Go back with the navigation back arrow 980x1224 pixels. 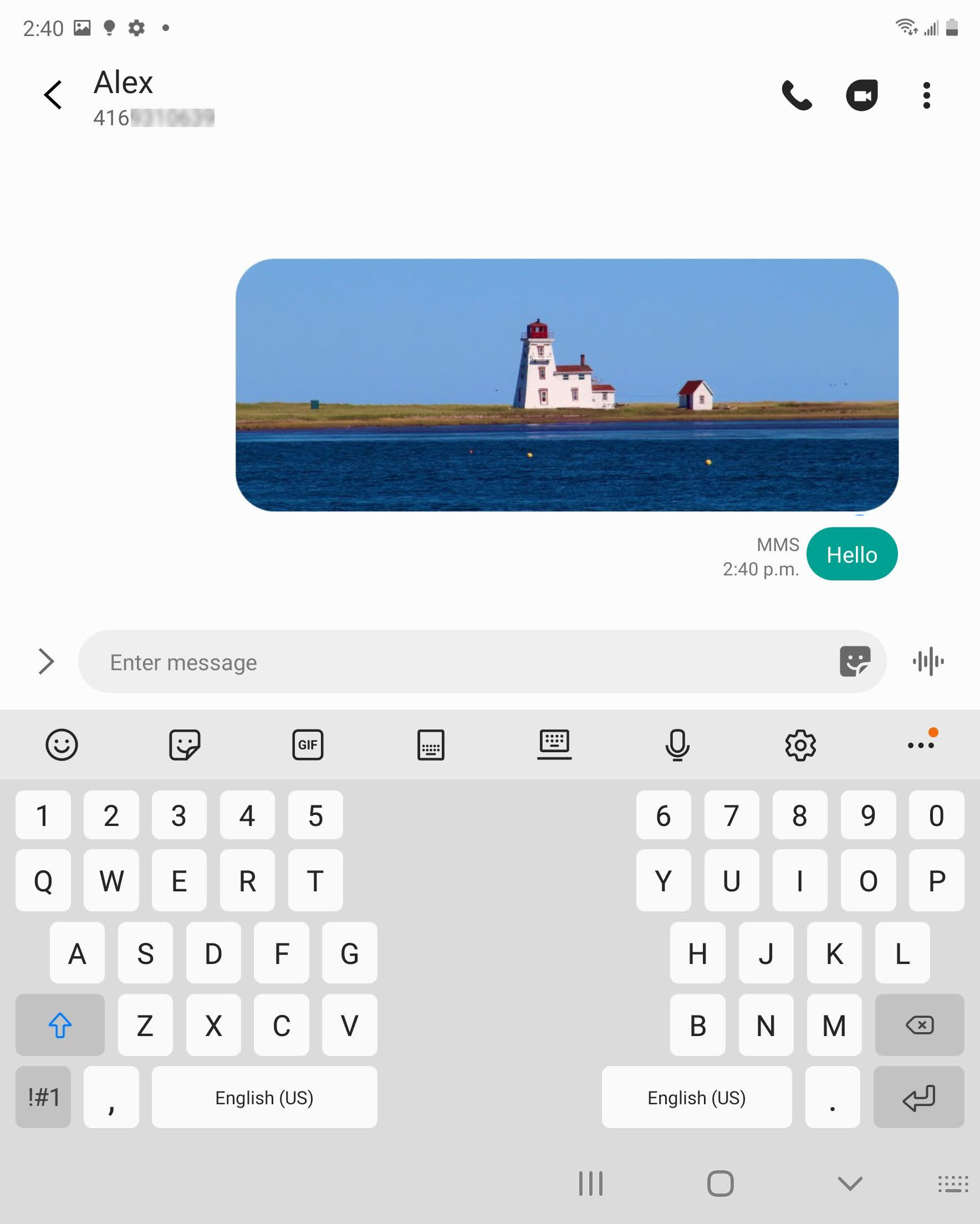(53, 94)
